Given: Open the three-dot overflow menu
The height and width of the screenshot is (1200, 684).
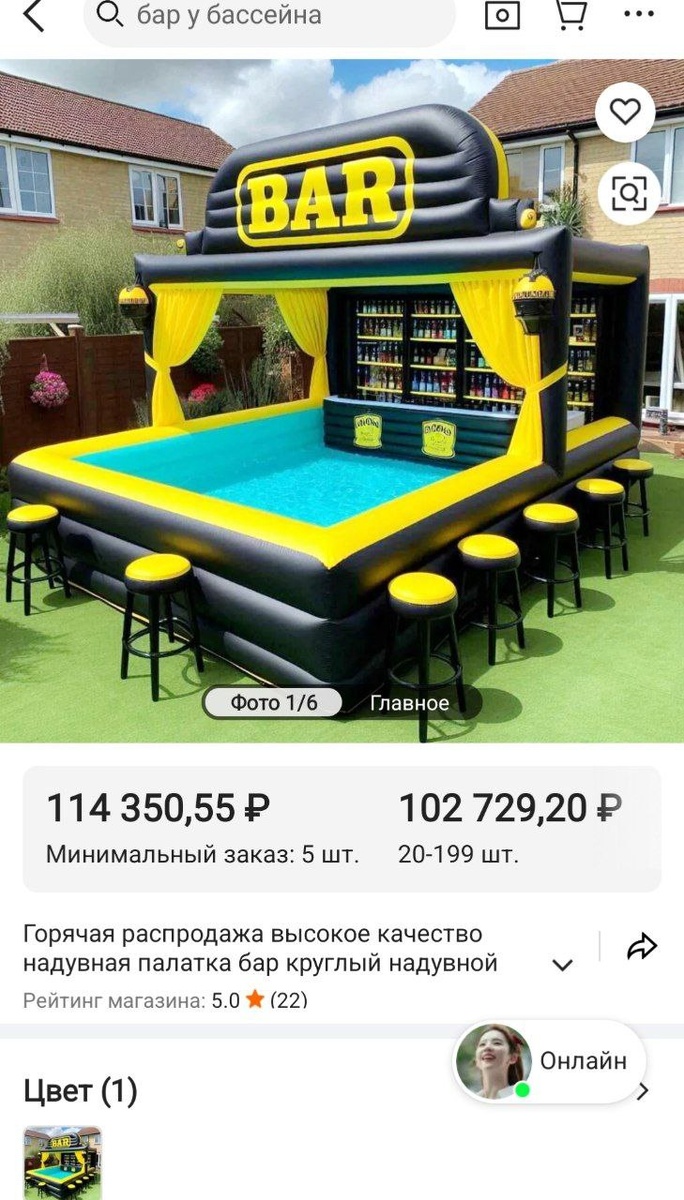Looking at the screenshot, I should pyautogui.click(x=638, y=14).
